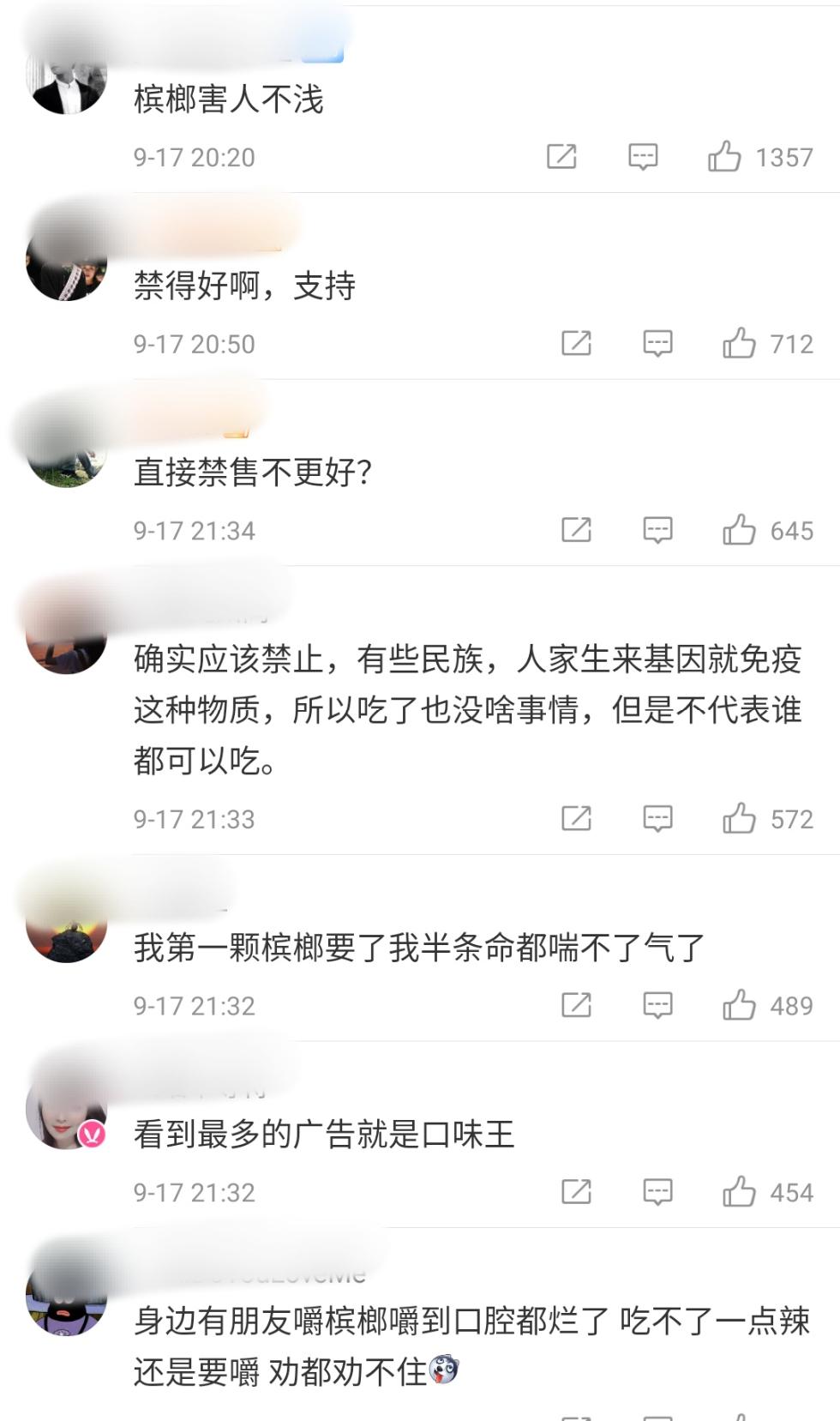The image size is (840, 1421).
Task: Reply to the comment 我第一颗槟榔要了我半条命
Action: tap(657, 1005)
